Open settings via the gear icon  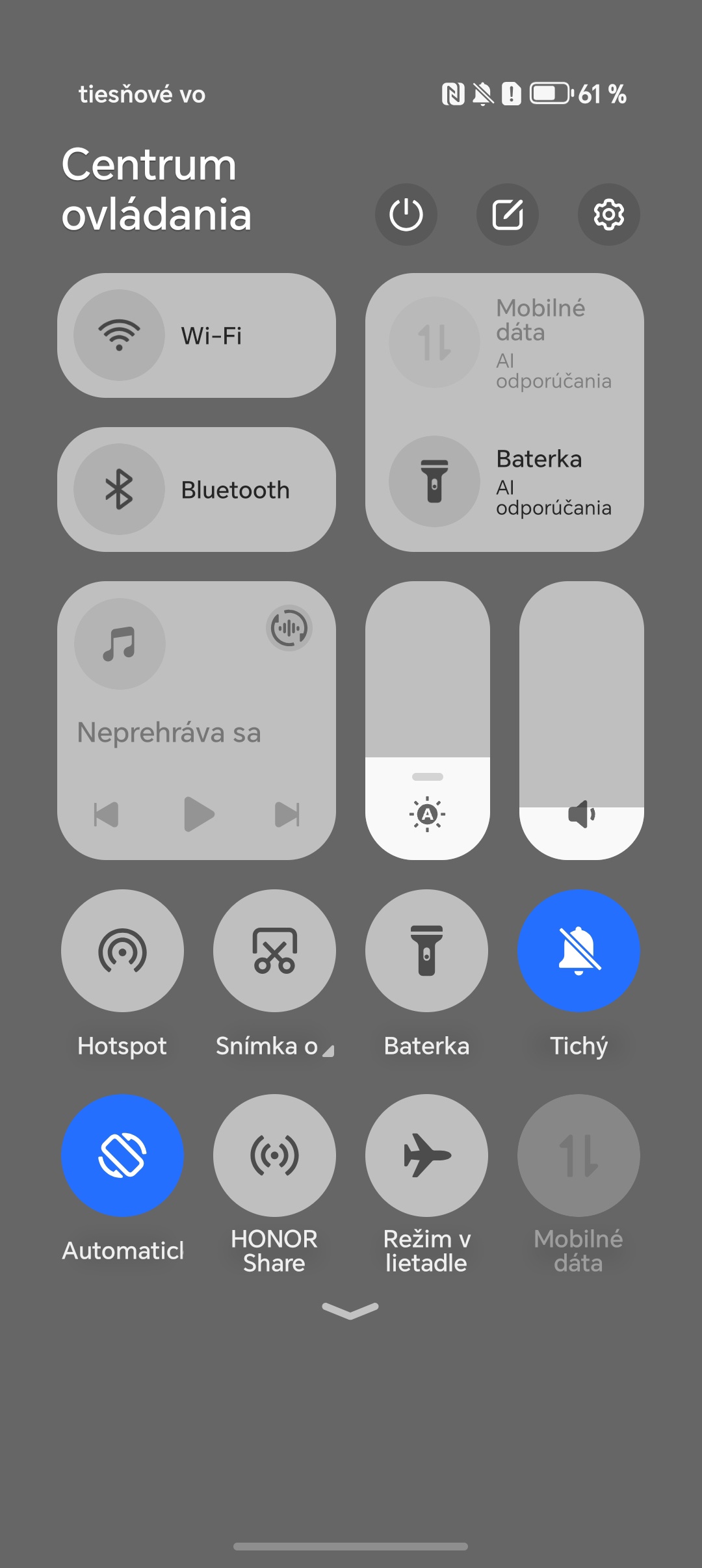coord(609,215)
